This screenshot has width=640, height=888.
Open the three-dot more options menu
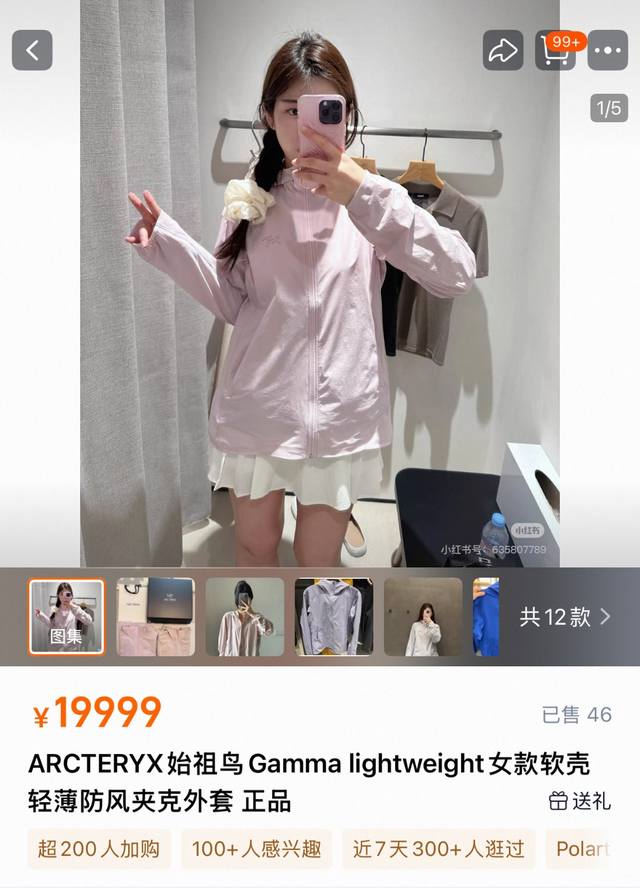pyautogui.click(x=608, y=50)
